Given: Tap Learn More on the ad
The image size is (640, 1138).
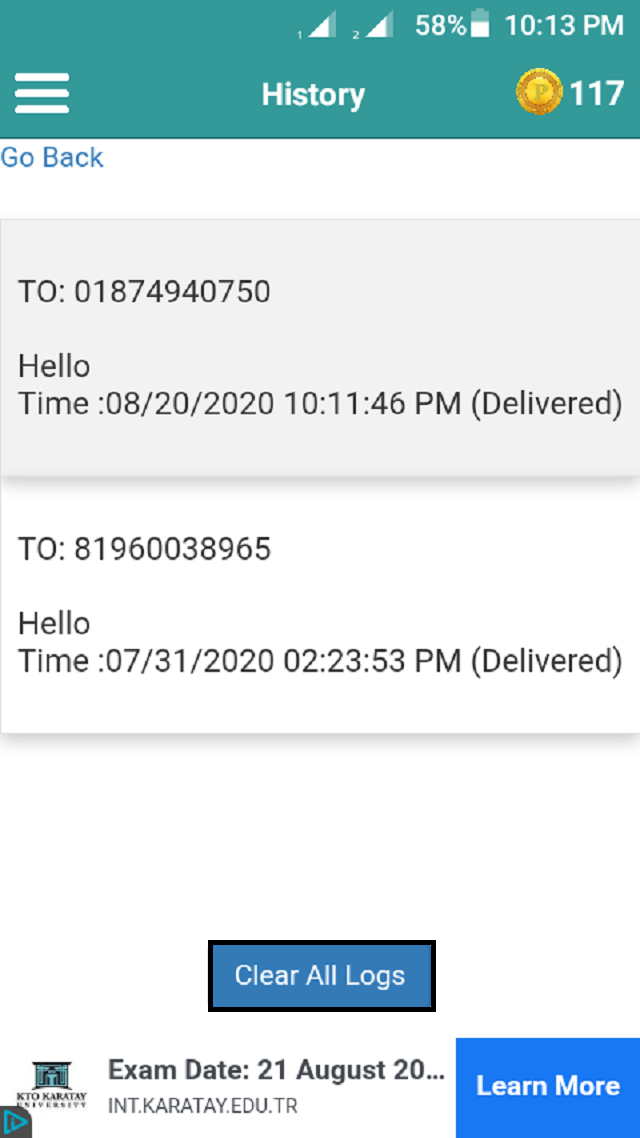Looking at the screenshot, I should (547, 1087).
